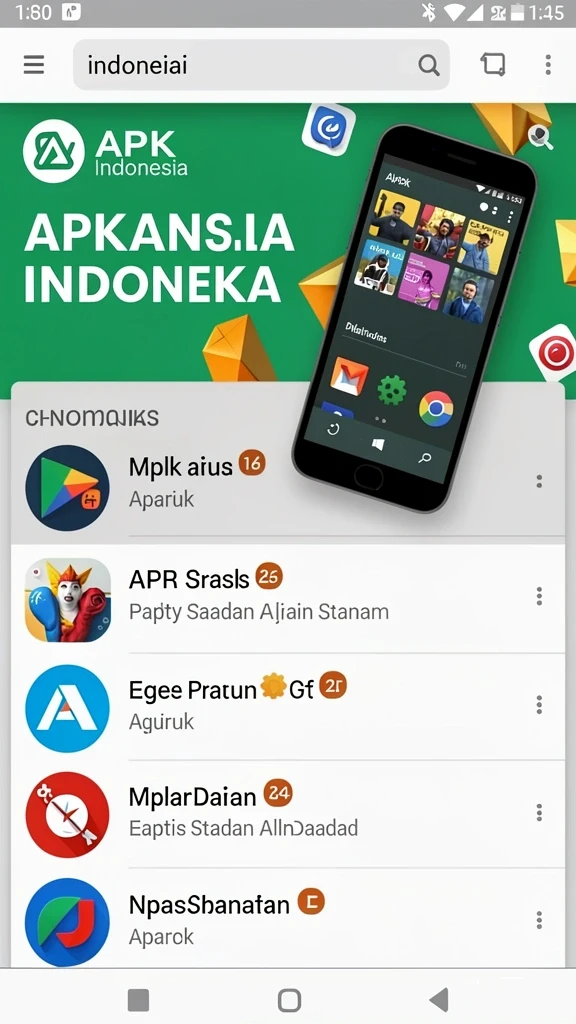Screen dimensions: 576x1024
Task: Open the APR Srasls app row
Action: [288, 598]
